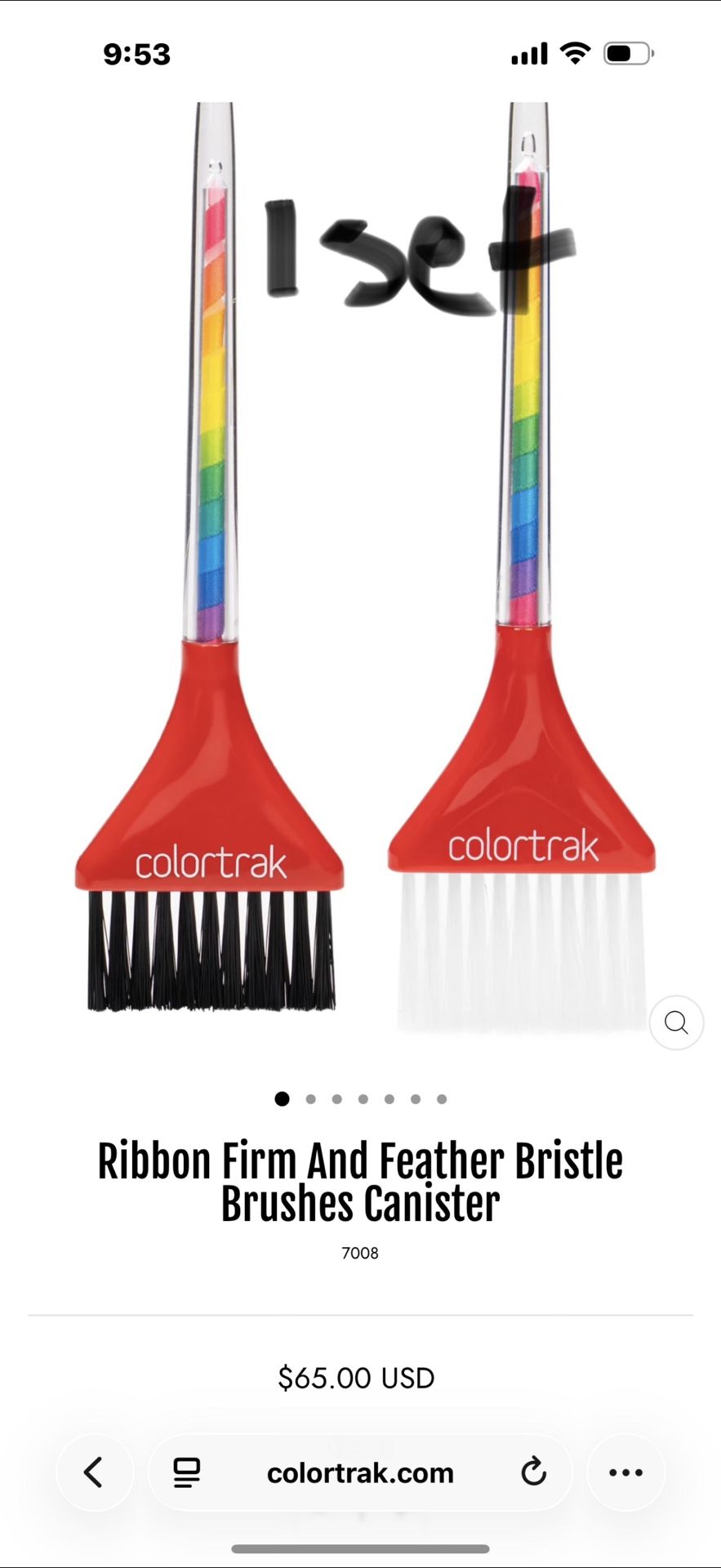Open the page menu beside colortrak.com
721x1568 pixels.
pos(187,1472)
